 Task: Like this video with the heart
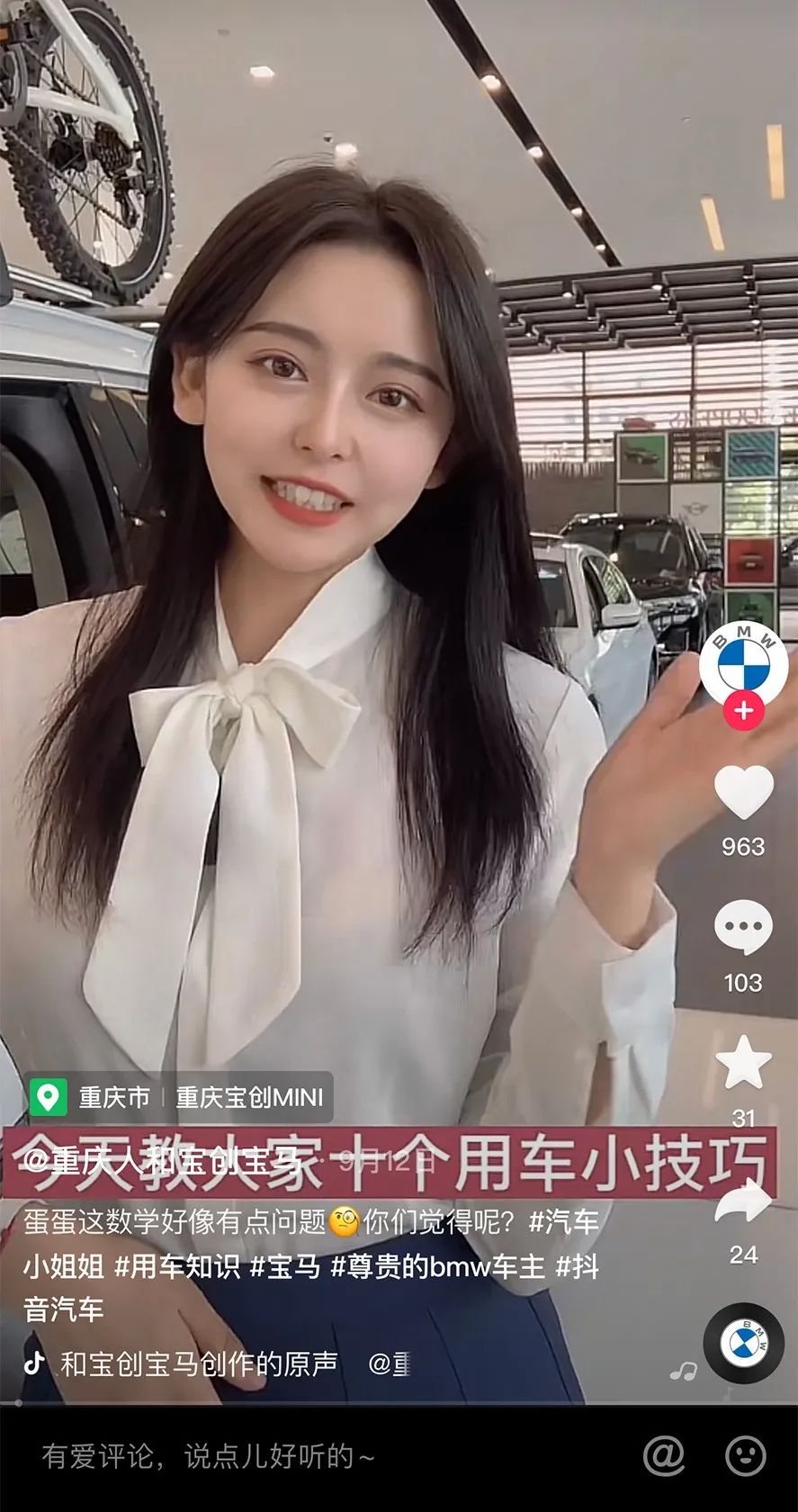tap(743, 792)
